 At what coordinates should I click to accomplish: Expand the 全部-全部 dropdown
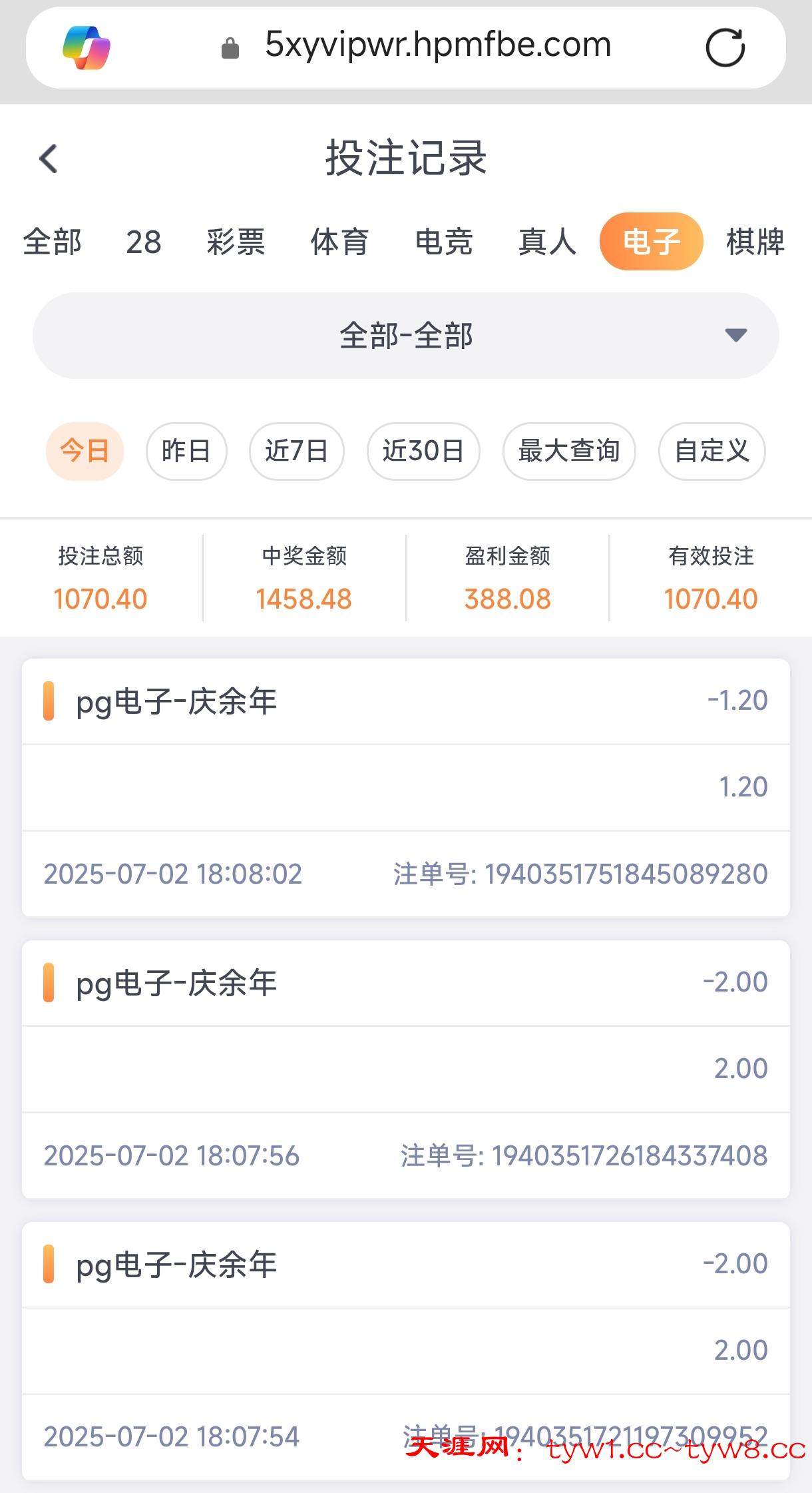(406, 336)
